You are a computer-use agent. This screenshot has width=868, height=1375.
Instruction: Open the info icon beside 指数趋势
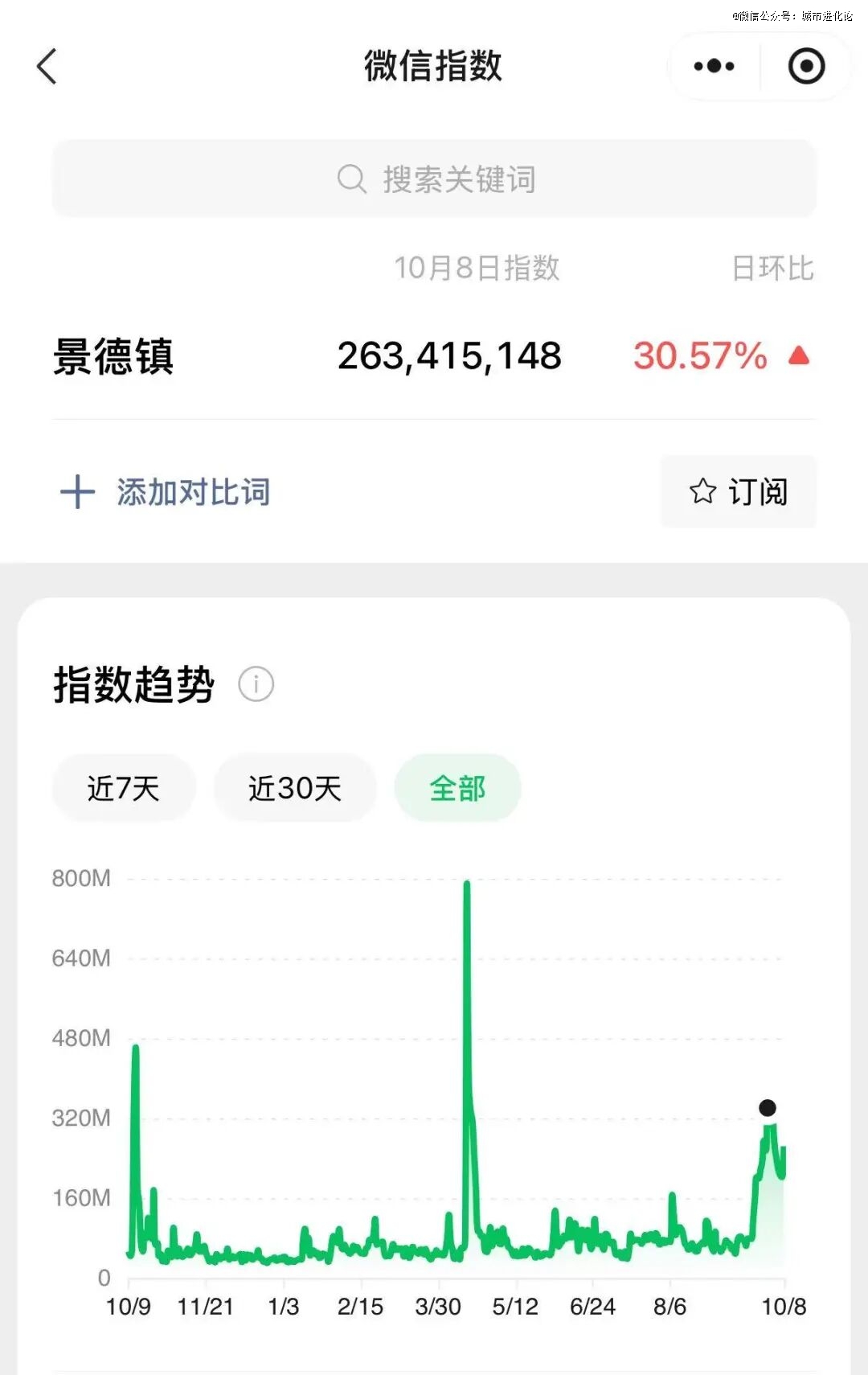coord(256,684)
